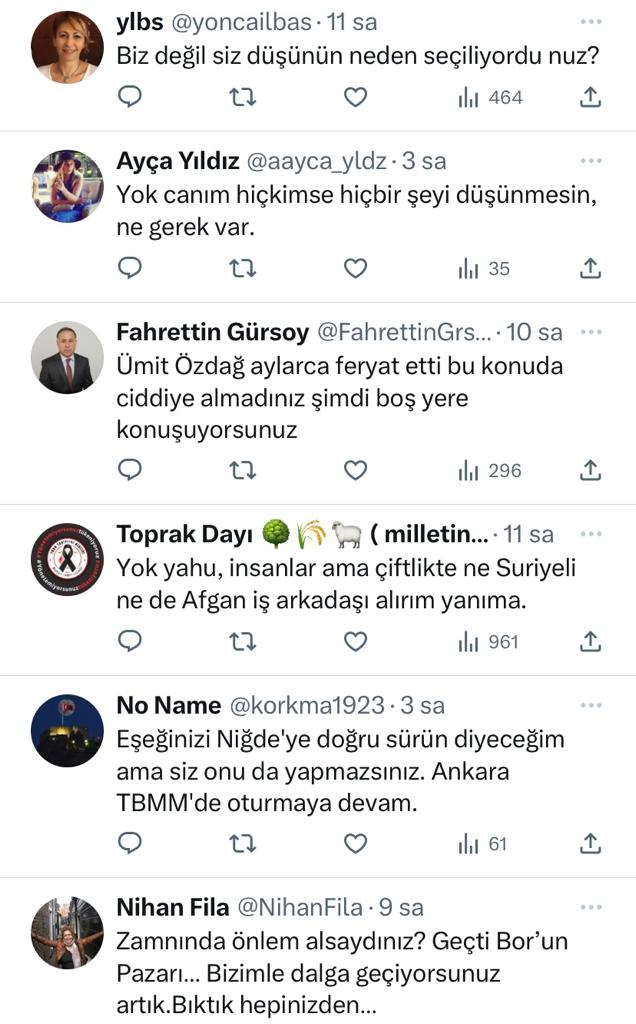
Task: Retweet Fahrettin Gürsoy's tweet
Action: pyautogui.click(x=243, y=469)
